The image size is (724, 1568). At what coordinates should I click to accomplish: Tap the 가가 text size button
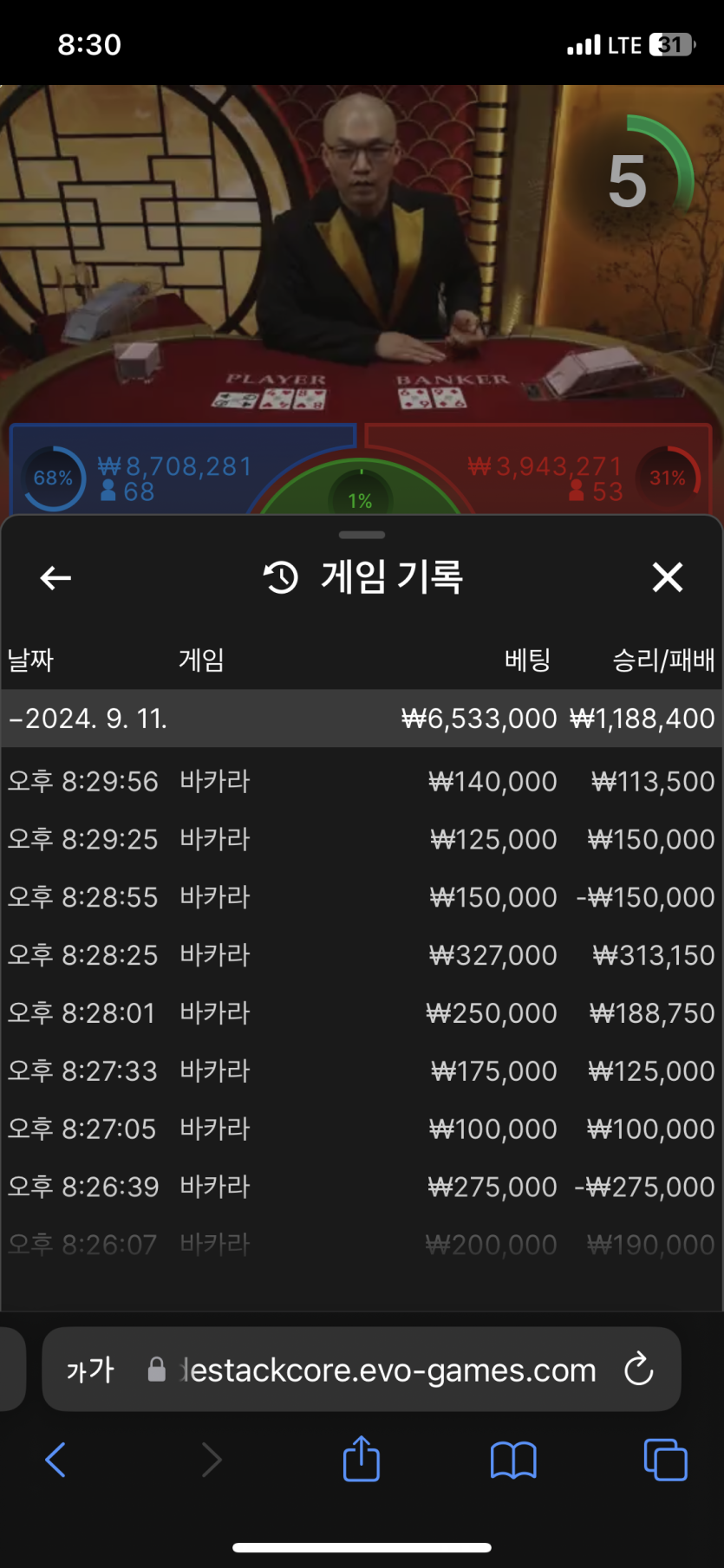pyautogui.click(x=90, y=1370)
